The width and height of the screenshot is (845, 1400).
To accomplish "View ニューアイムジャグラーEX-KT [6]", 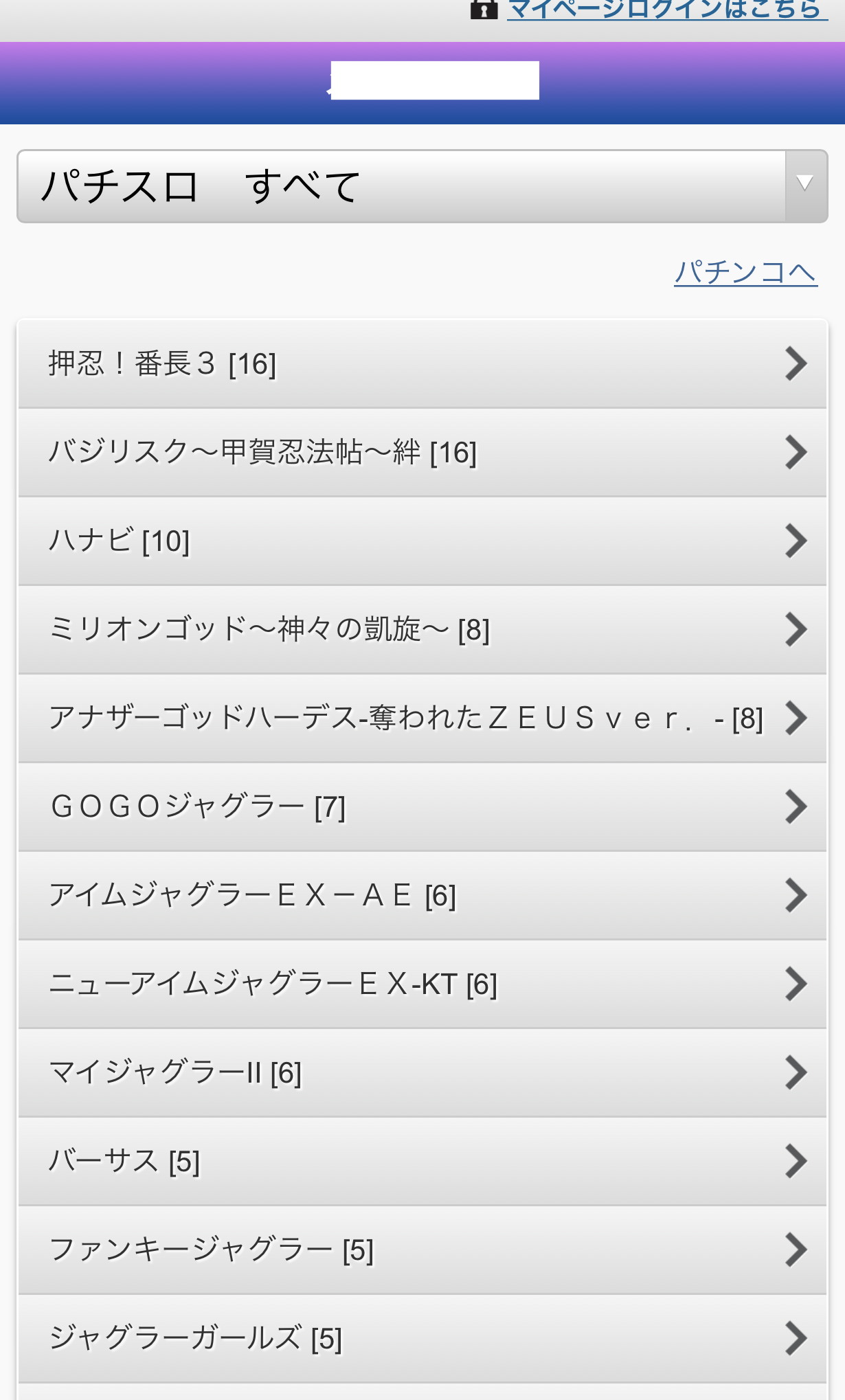I will click(x=422, y=984).
